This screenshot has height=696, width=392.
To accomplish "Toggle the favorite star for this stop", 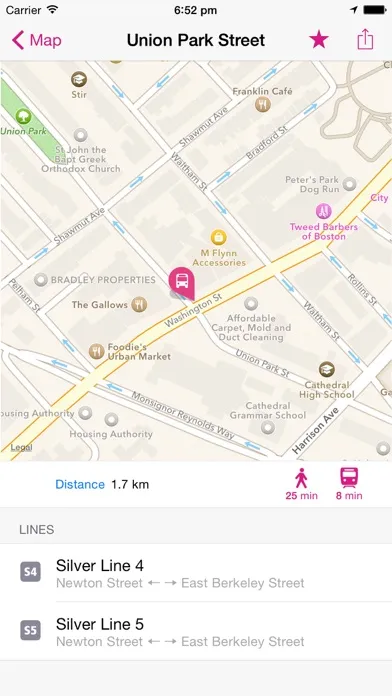I will (319, 40).
